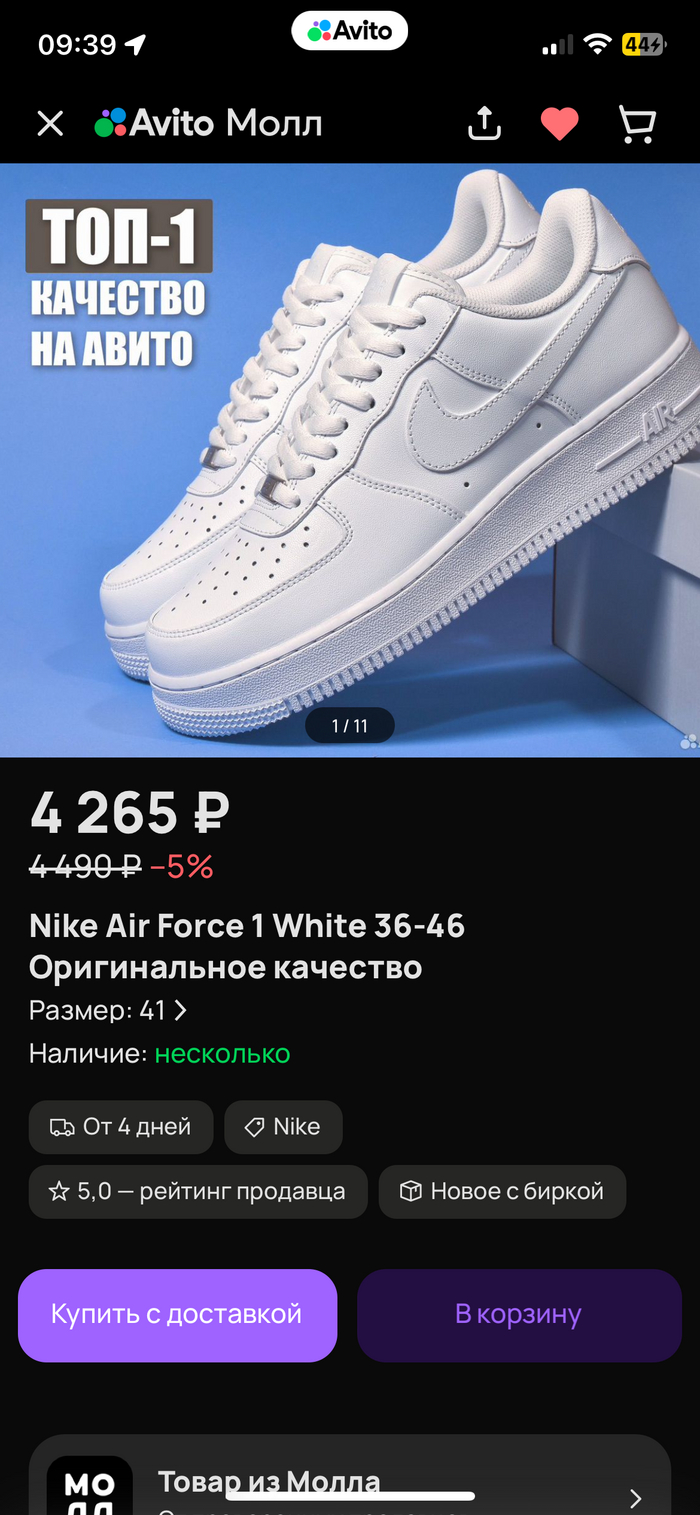This screenshot has width=700, height=1515.
Task: Tap the 'От 4 дней' delivery chip
Action: pos(121,1127)
